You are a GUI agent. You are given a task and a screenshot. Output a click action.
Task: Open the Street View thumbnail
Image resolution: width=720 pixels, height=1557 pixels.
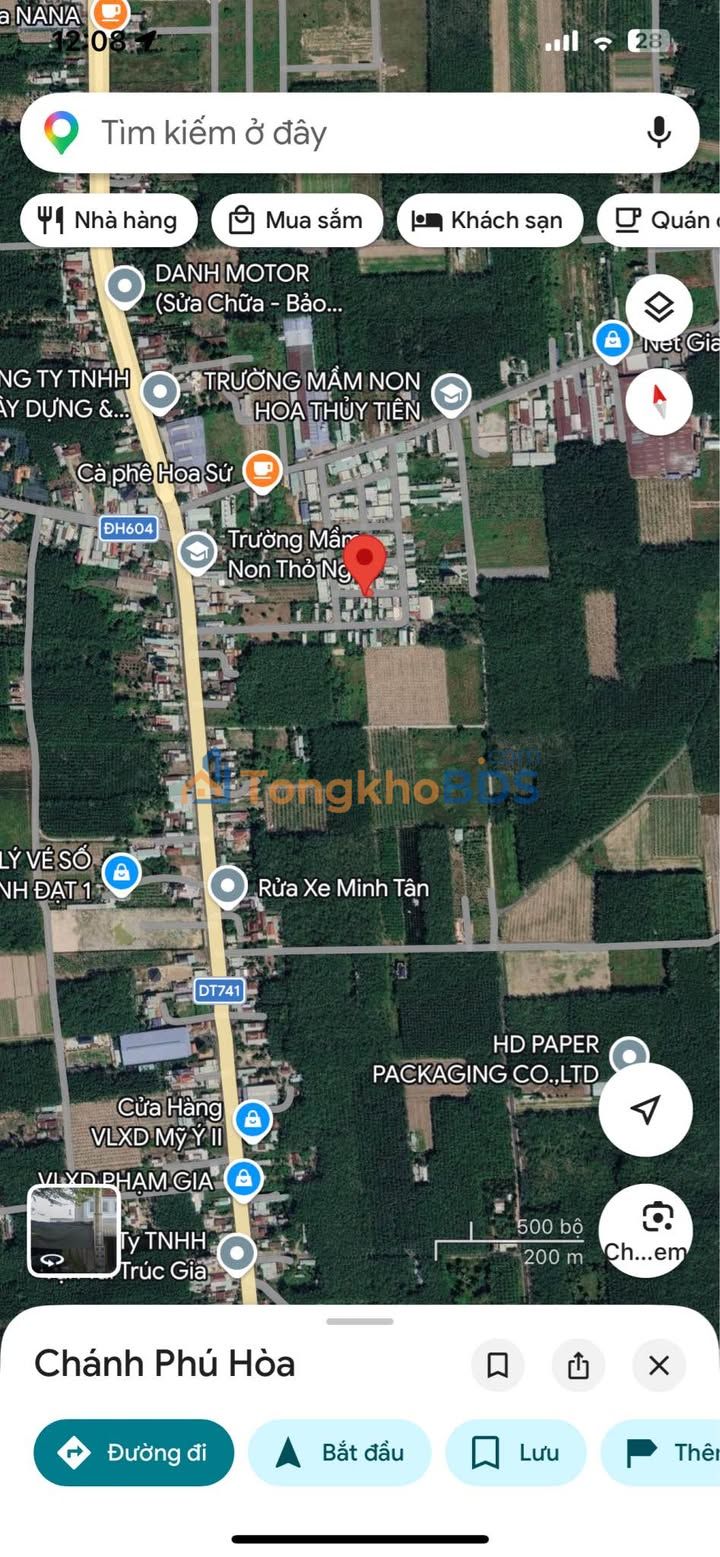(74, 1231)
